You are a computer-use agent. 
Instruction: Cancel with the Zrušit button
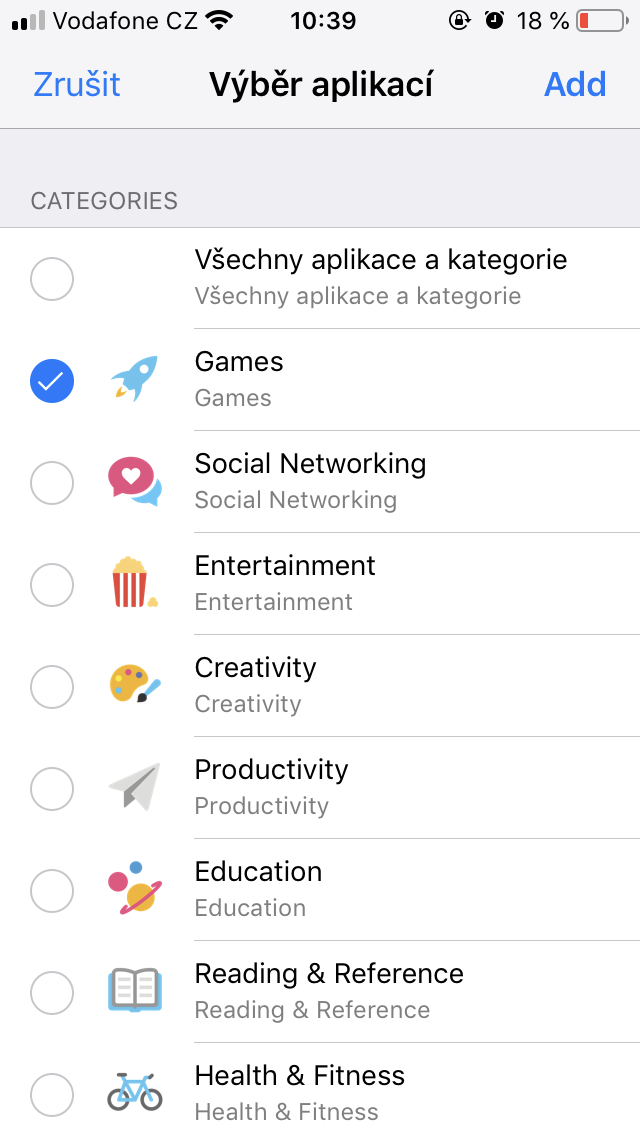click(x=77, y=85)
